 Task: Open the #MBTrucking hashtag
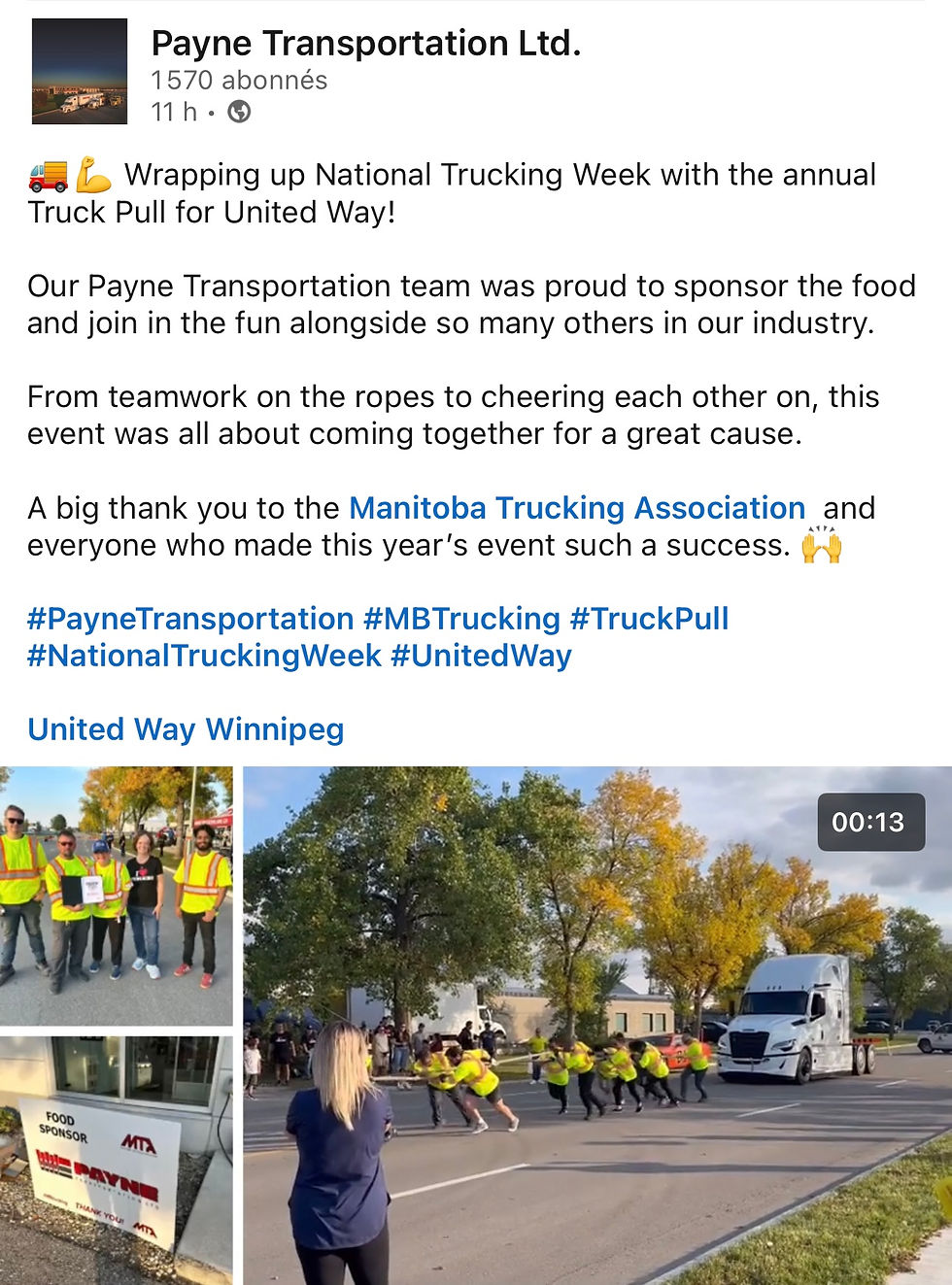pyautogui.click(x=461, y=619)
